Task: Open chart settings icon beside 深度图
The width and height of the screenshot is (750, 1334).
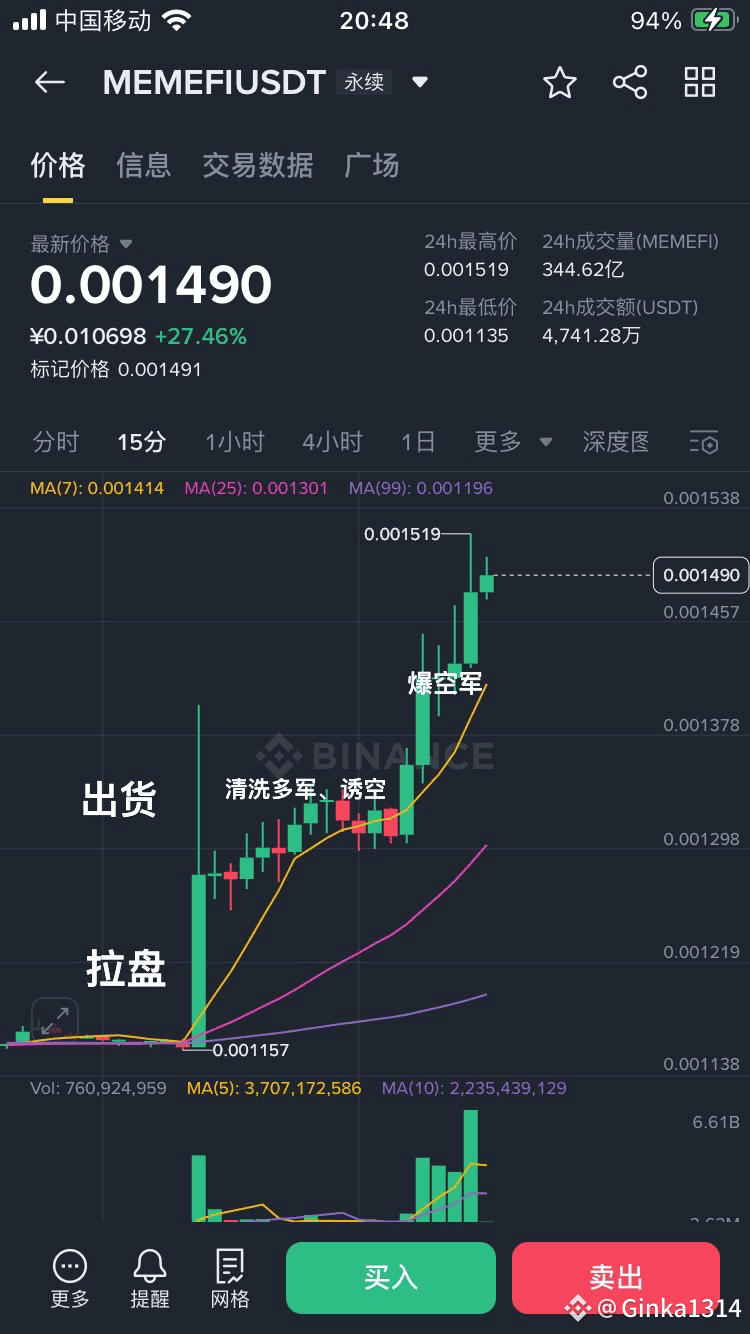Action: (x=705, y=442)
